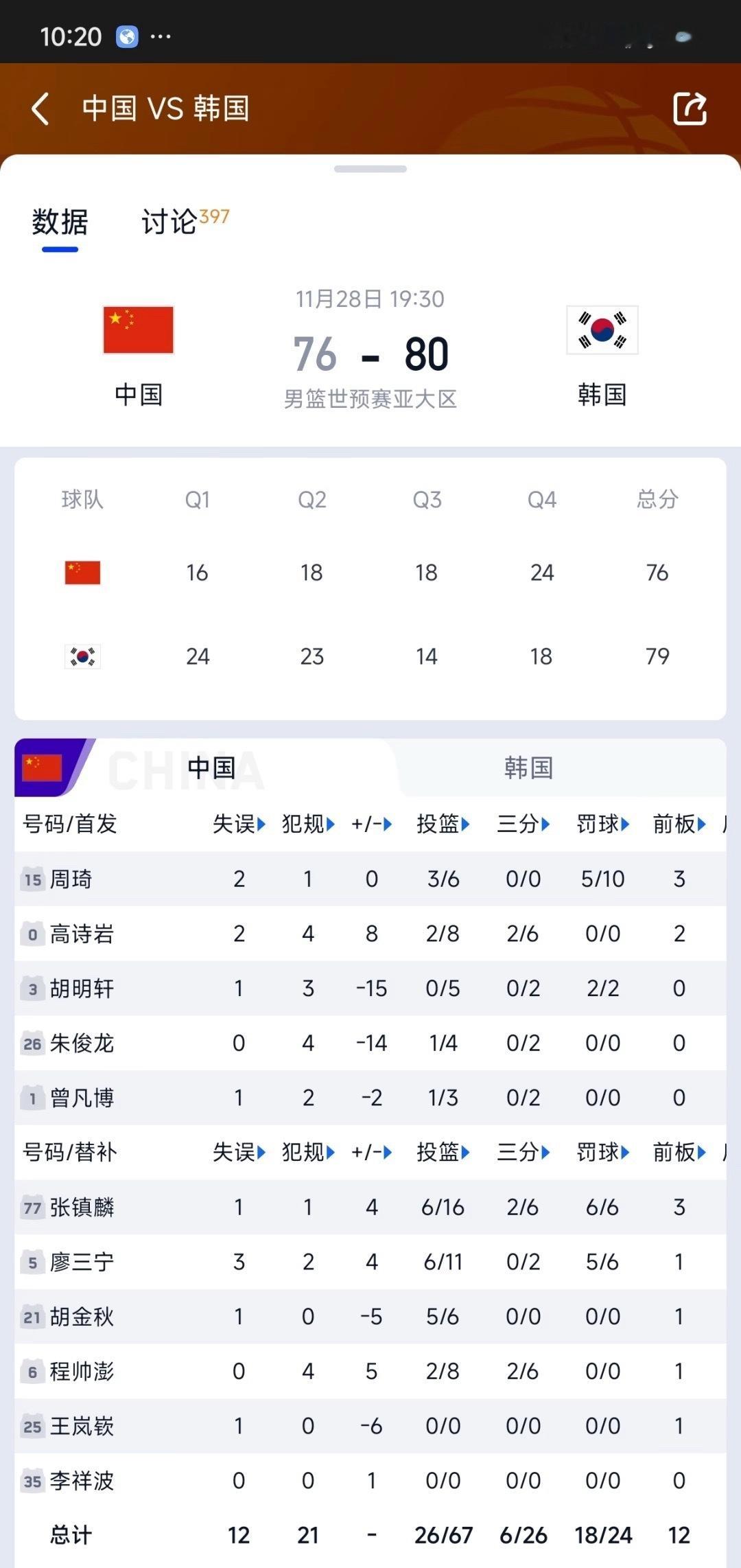Open sort options on the 前板 column

point(679,825)
